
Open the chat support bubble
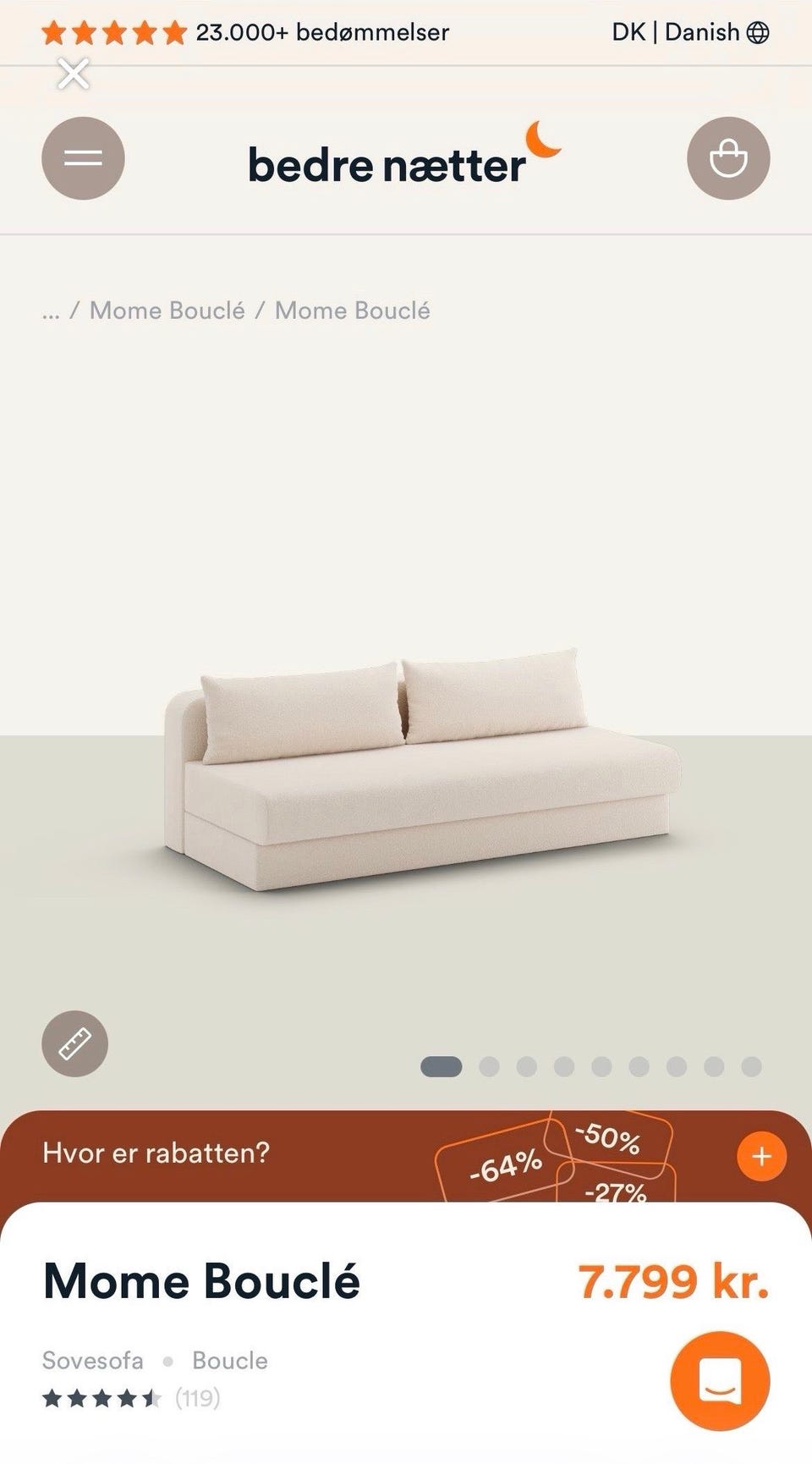pyautogui.click(x=720, y=1381)
